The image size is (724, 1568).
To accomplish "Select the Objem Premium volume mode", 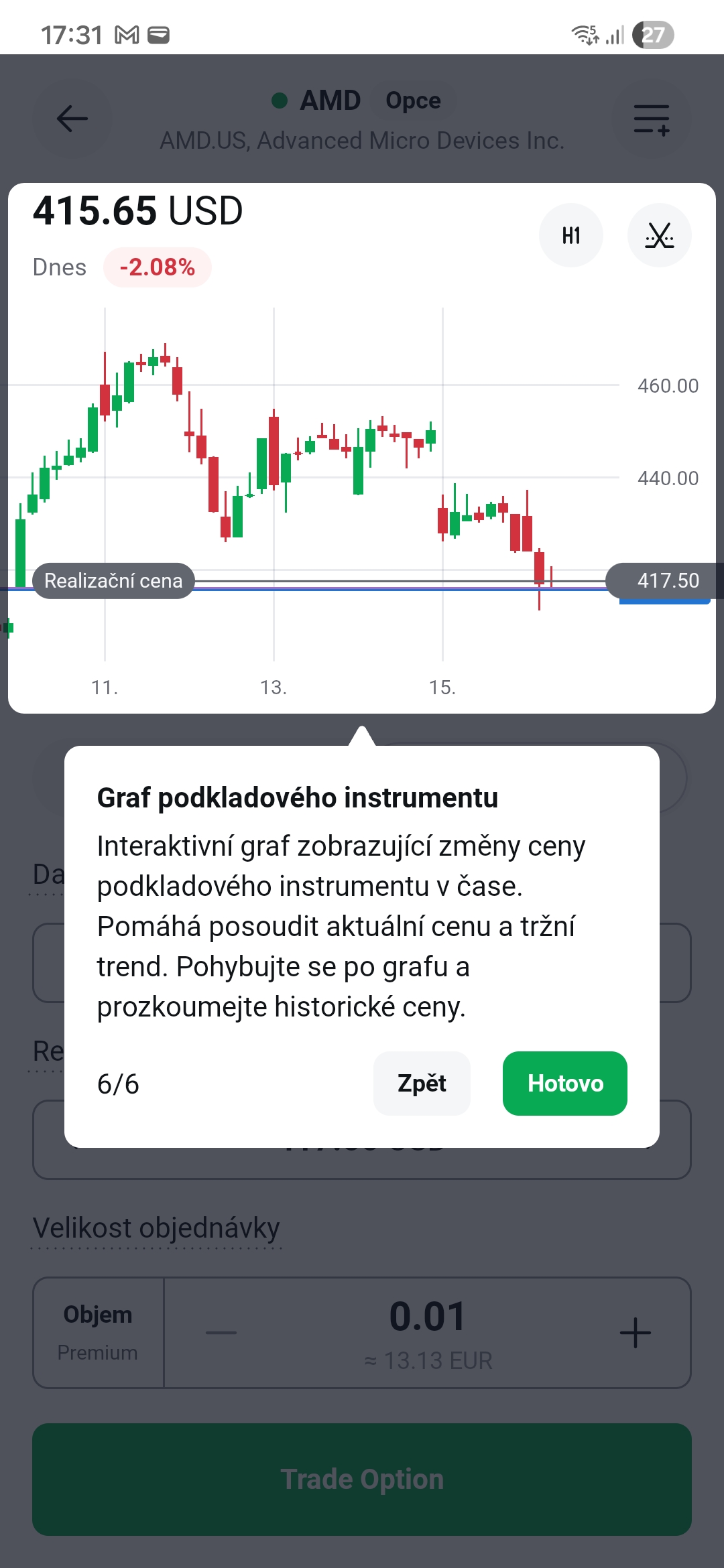I will point(98,1332).
